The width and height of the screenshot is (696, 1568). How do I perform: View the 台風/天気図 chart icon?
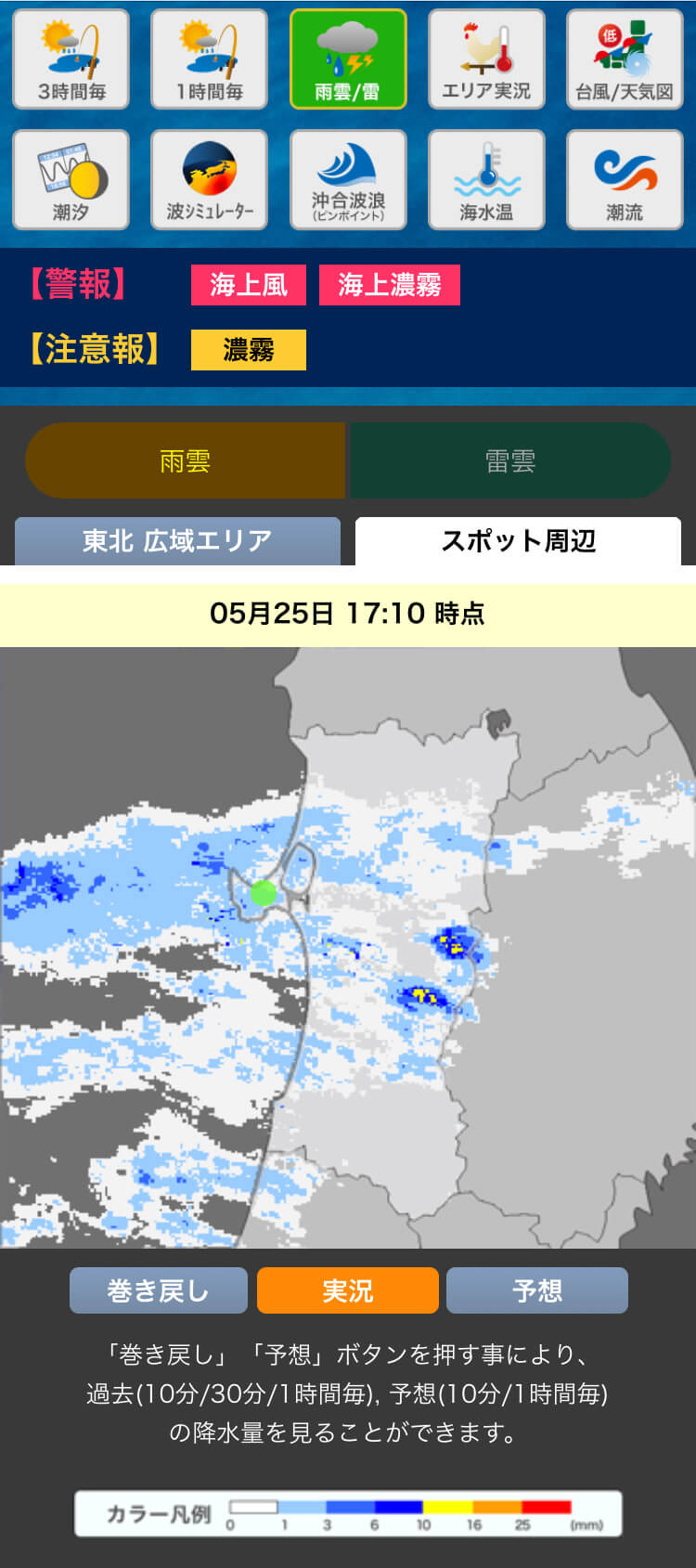click(625, 58)
